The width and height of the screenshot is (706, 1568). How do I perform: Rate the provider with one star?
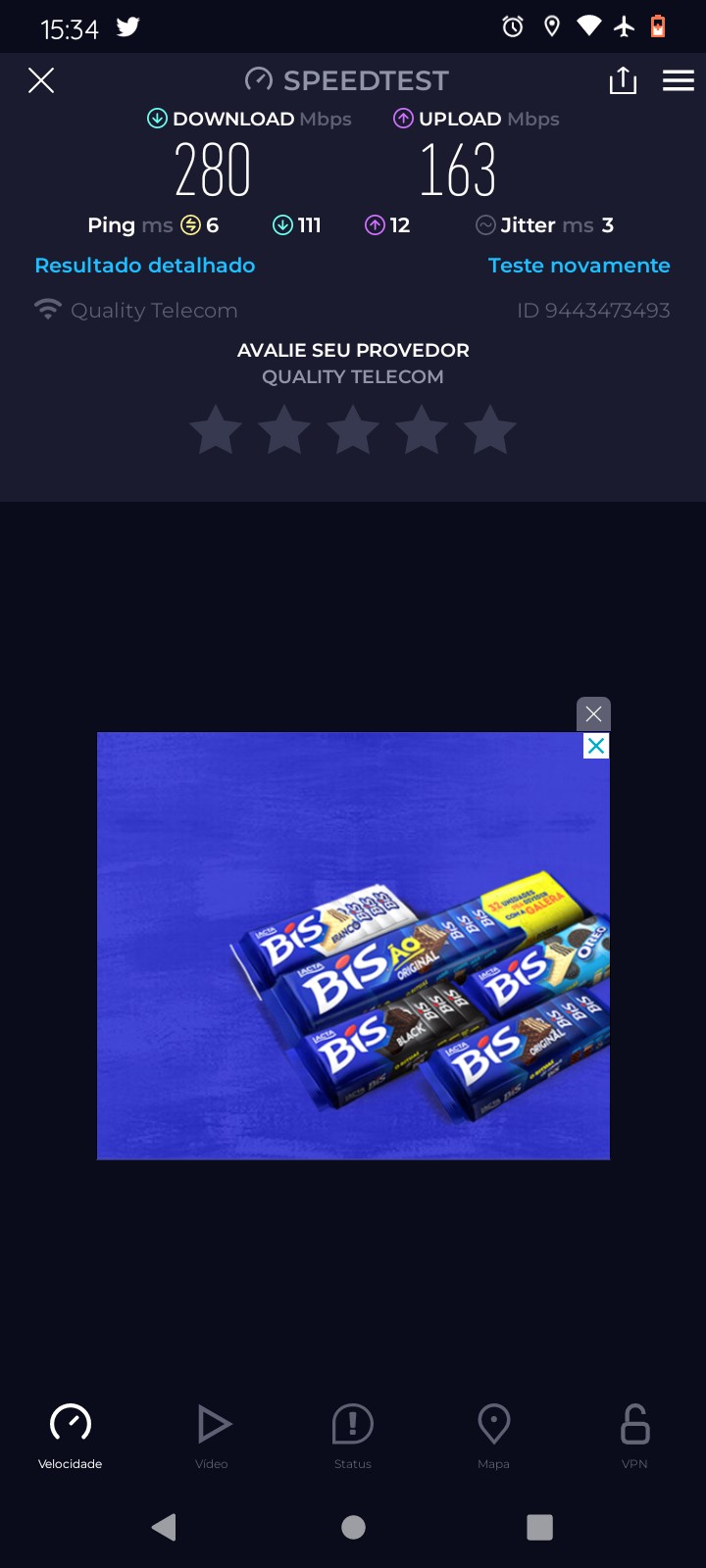[x=216, y=431]
